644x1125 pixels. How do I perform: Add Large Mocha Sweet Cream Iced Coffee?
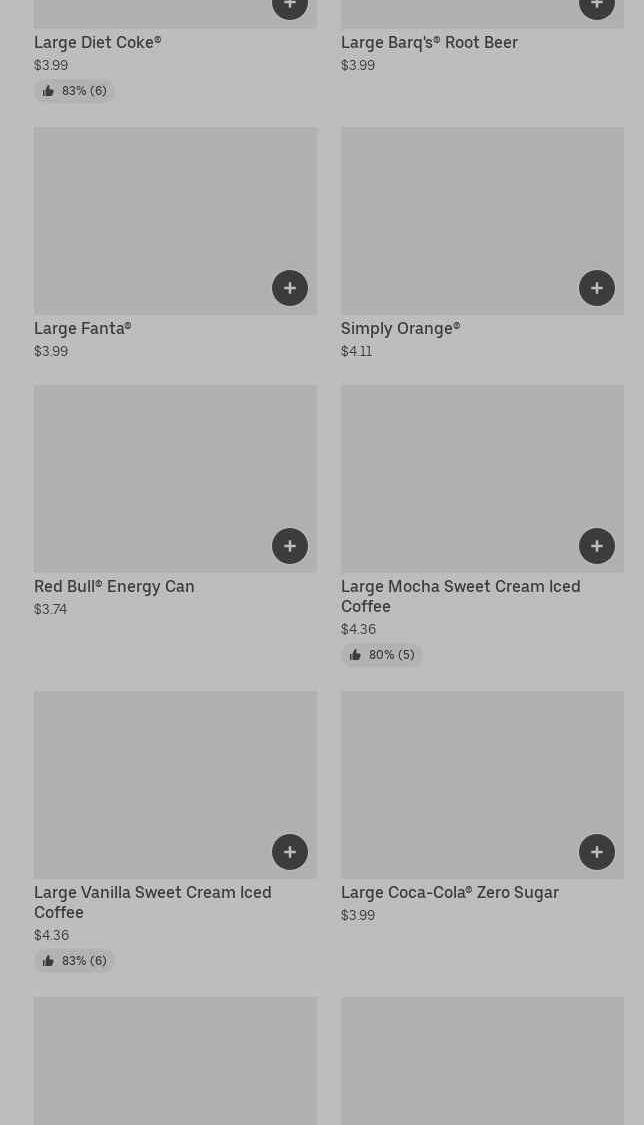(x=597, y=546)
